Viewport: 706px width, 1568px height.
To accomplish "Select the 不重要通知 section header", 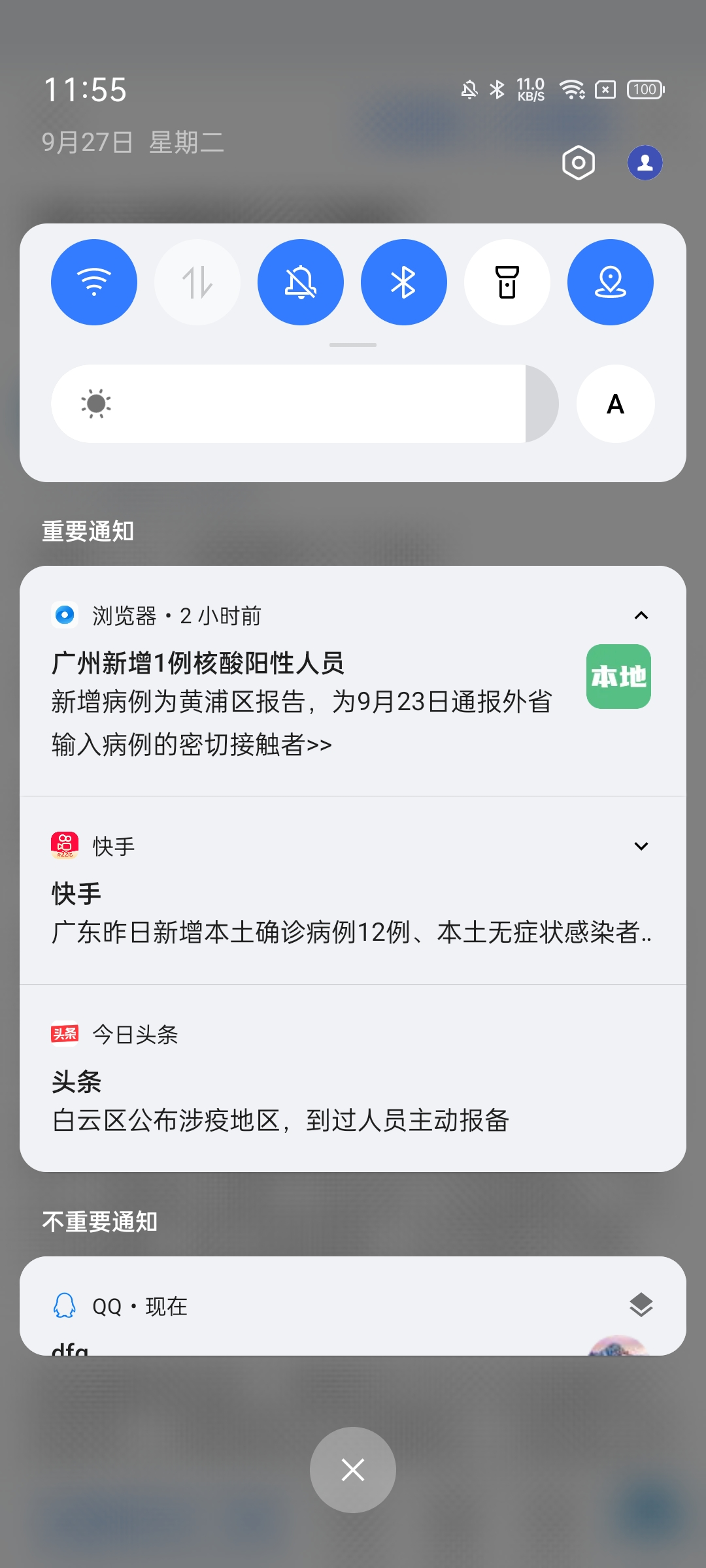I will [x=99, y=1220].
